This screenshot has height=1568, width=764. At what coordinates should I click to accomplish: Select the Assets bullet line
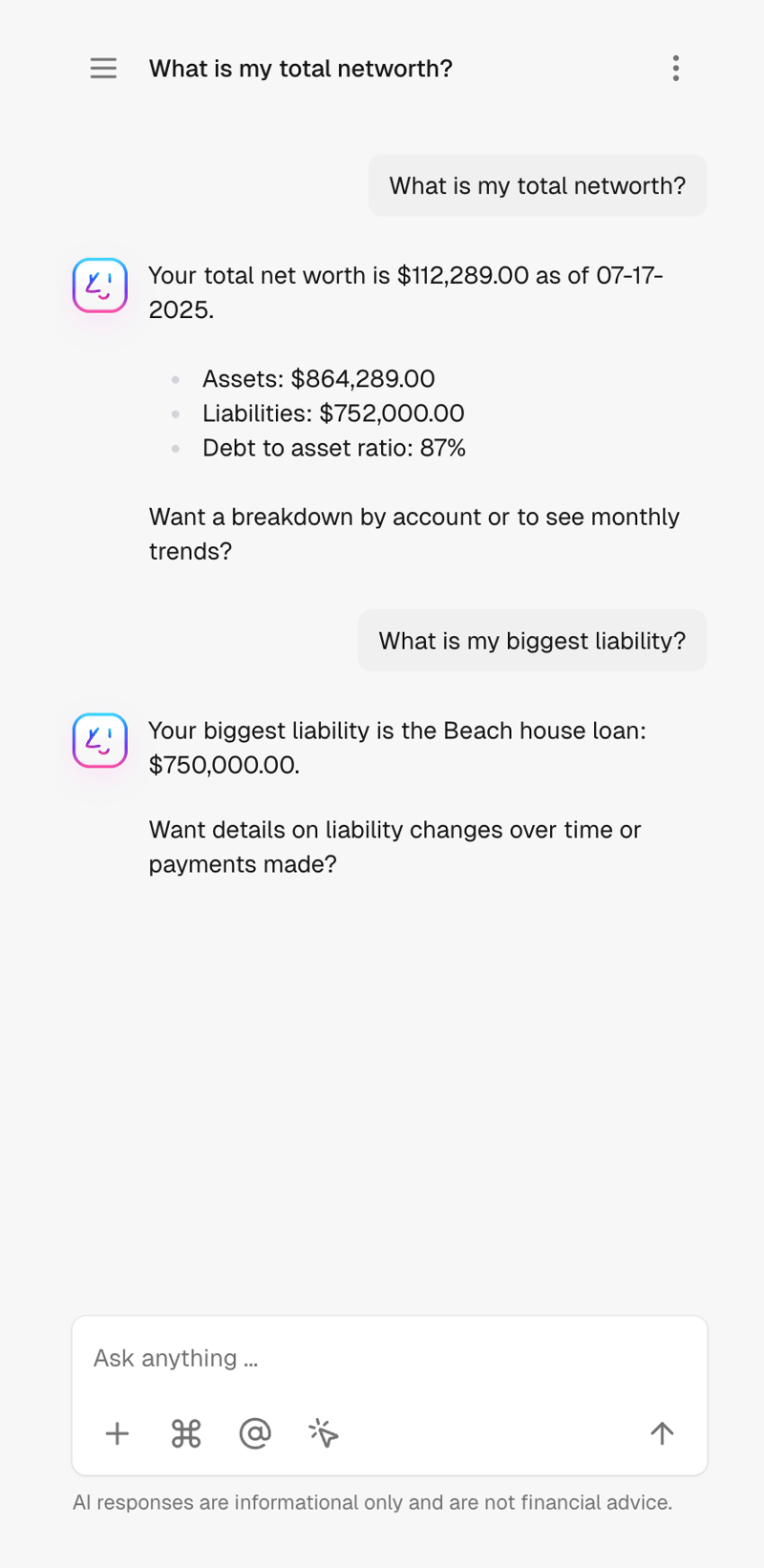[x=318, y=378]
